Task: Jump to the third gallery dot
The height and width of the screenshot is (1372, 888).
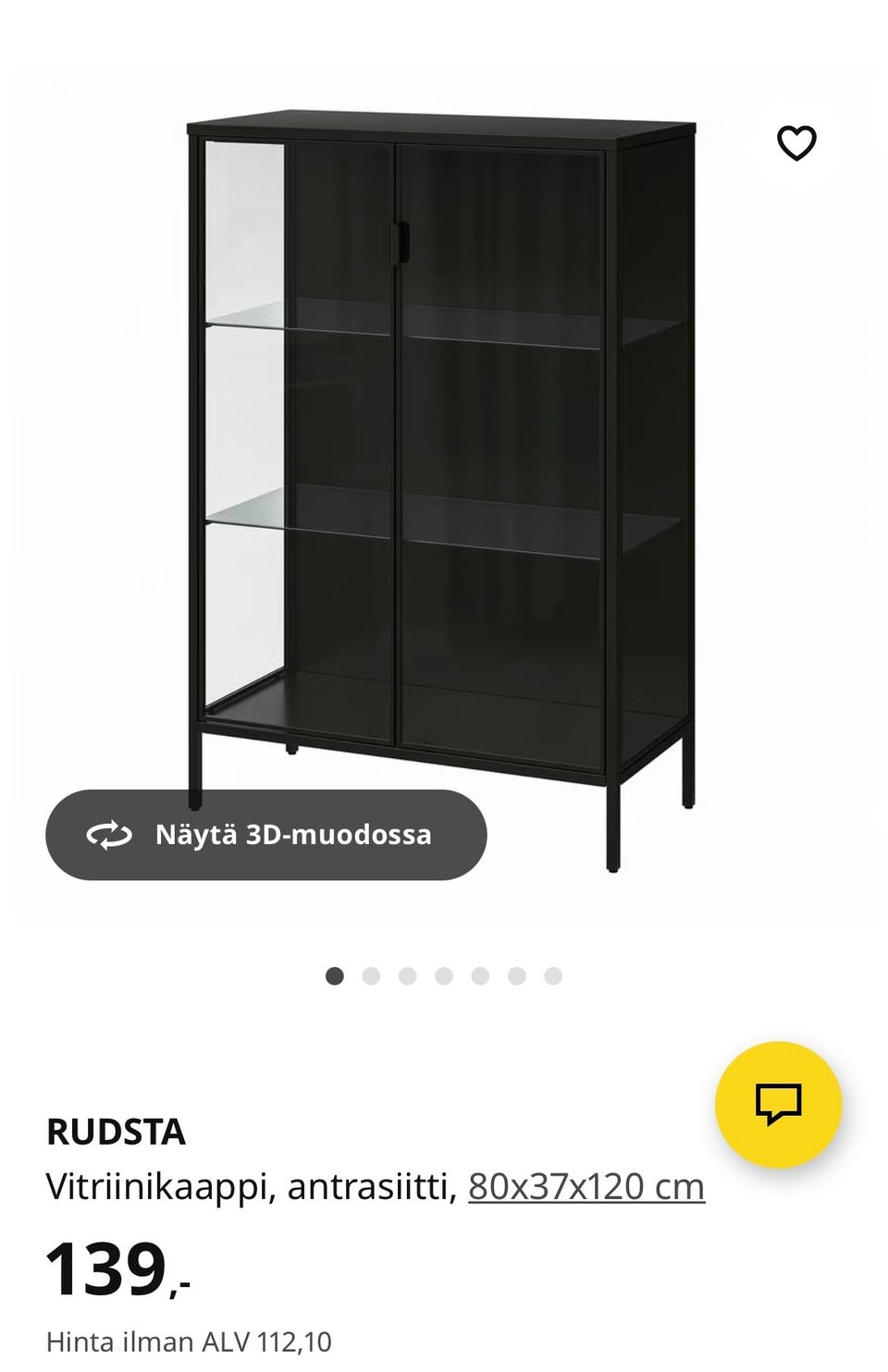Action: [408, 973]
